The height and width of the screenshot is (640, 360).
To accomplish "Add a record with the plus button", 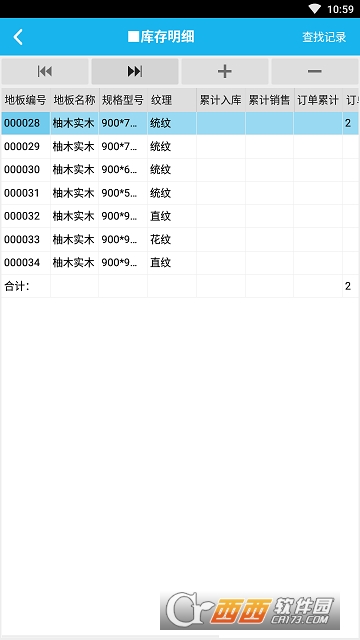I will pyautogui.click(x=225, y=71).
